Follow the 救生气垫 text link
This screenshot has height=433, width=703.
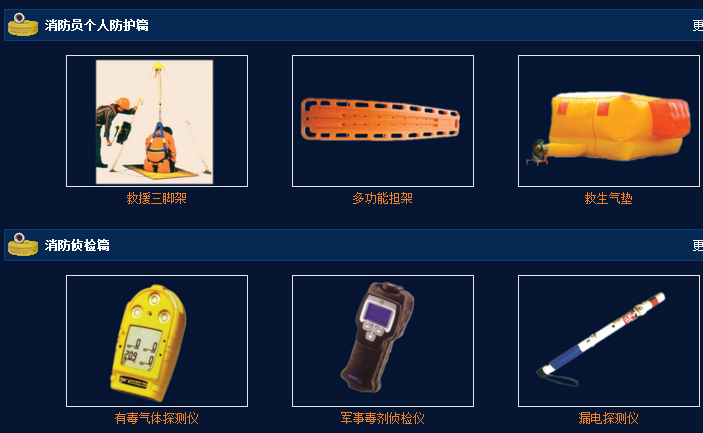tap(608, 198)
